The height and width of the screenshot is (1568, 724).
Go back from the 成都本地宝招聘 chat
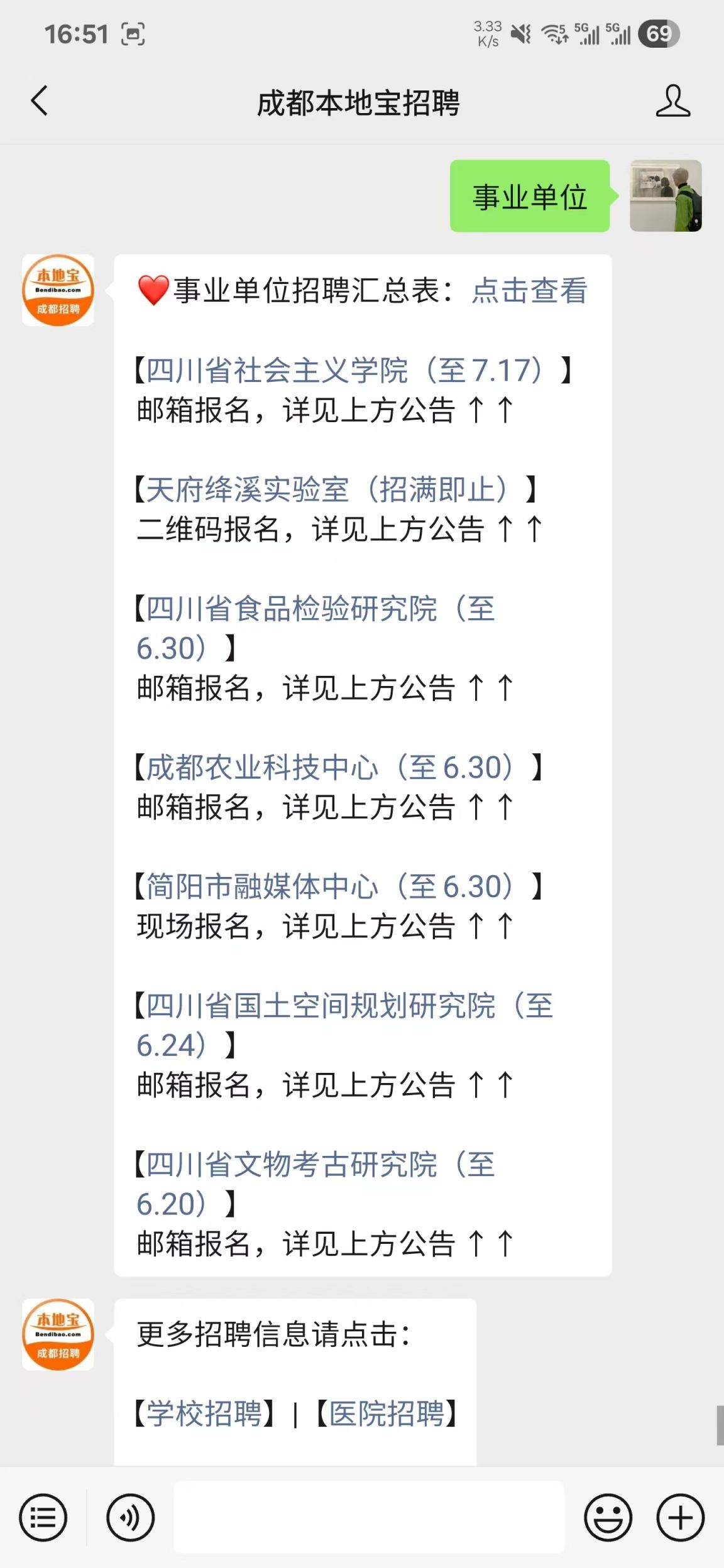39,101
